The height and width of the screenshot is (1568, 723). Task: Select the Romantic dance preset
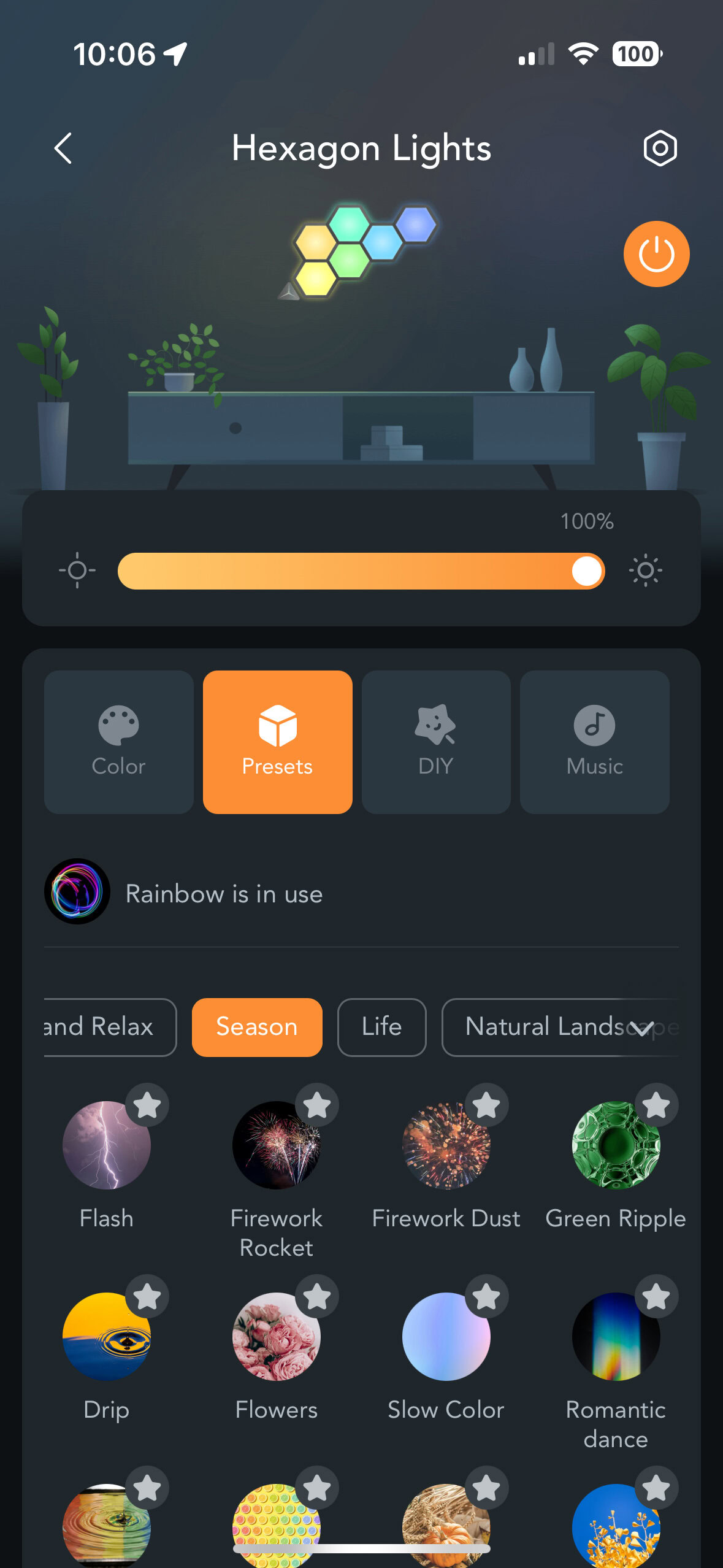tap(616, 1337)
